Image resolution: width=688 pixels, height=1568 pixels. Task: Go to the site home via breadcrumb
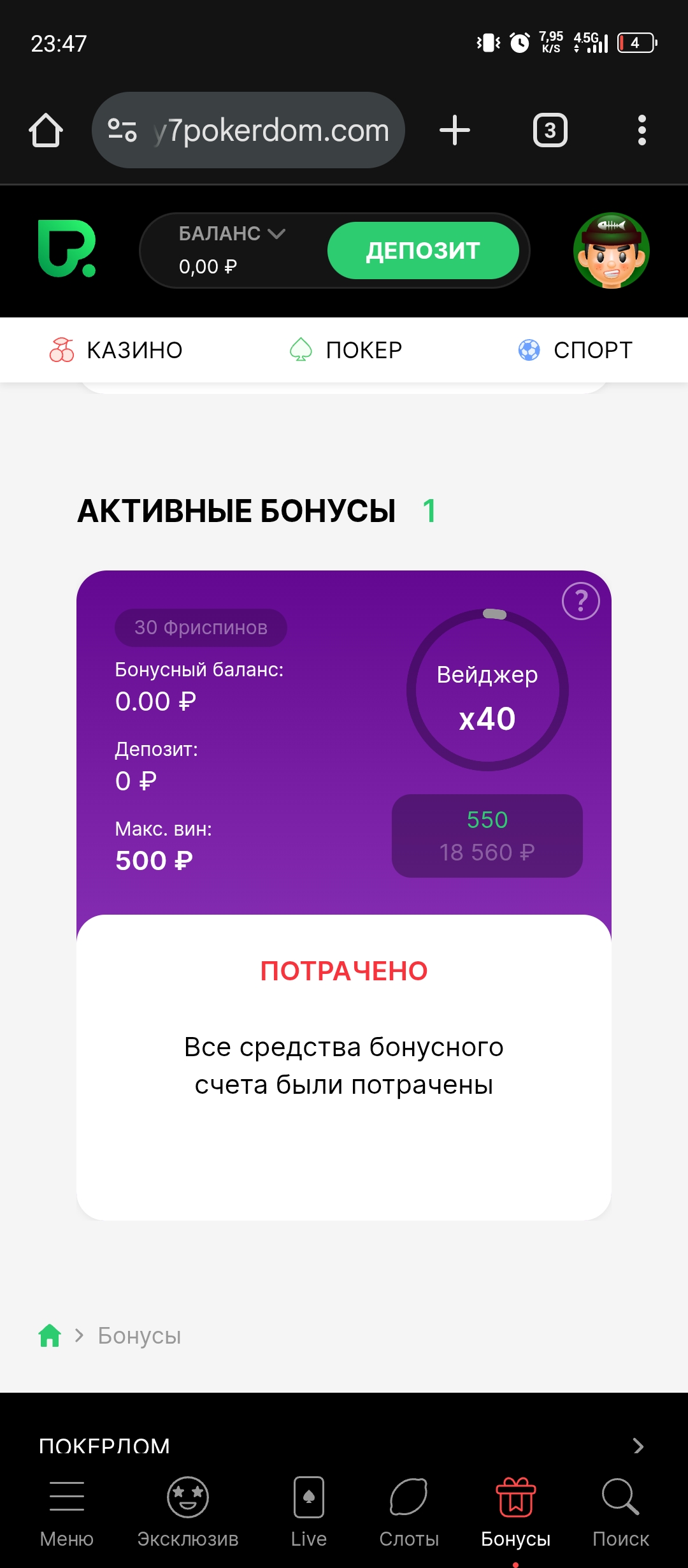point(50,1335)
